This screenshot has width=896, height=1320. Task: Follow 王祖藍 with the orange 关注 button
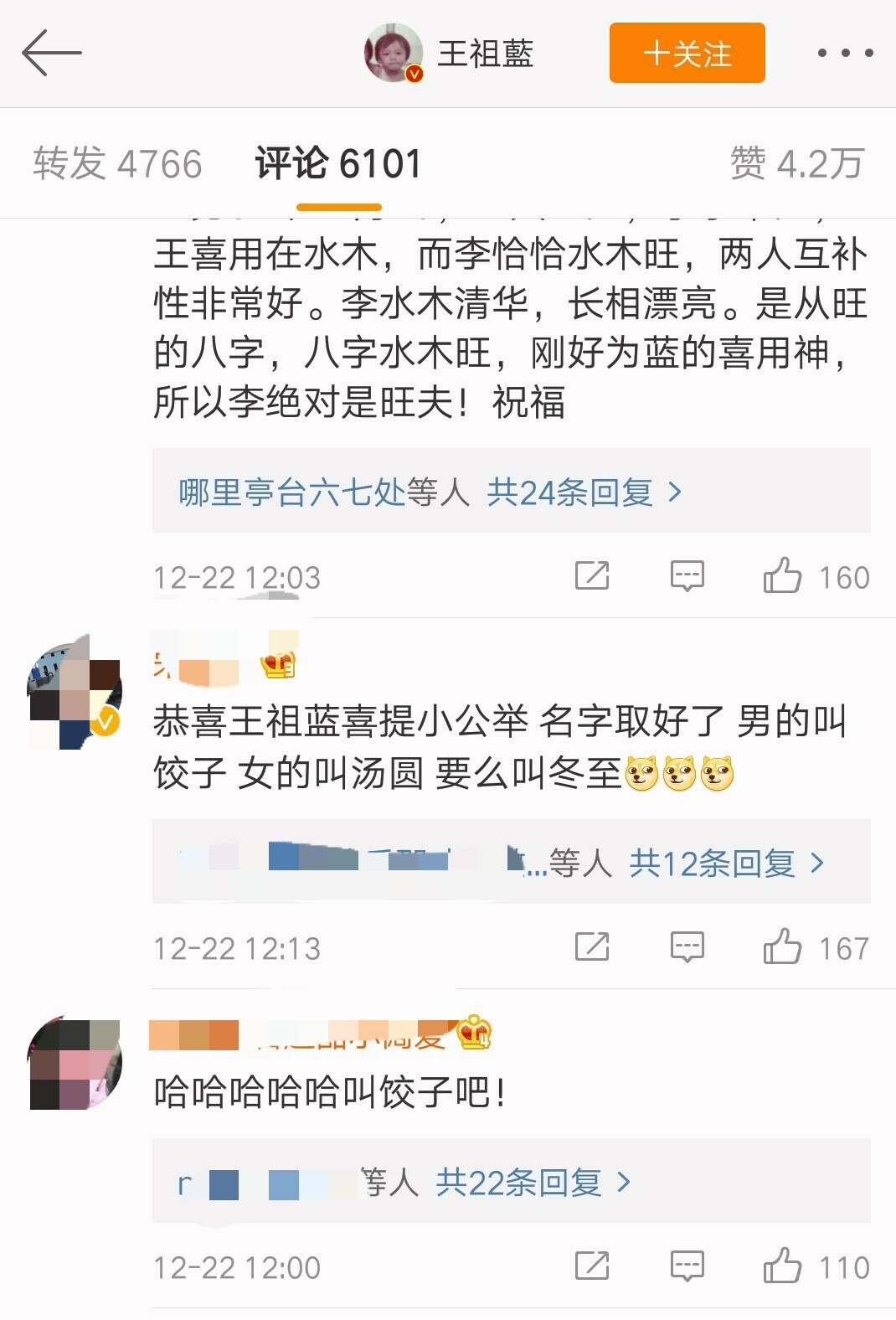point(687,53)
